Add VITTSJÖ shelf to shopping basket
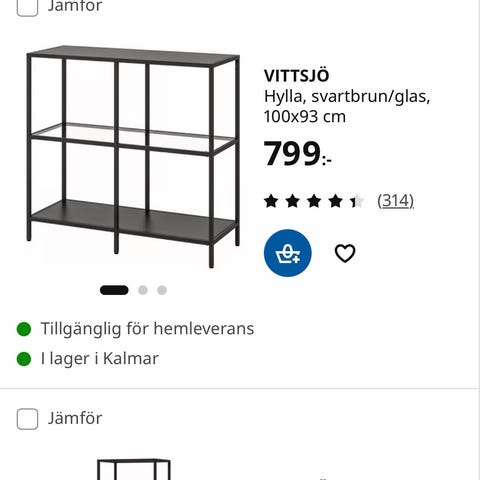The image size is (480, 480). tap(288, 253)
